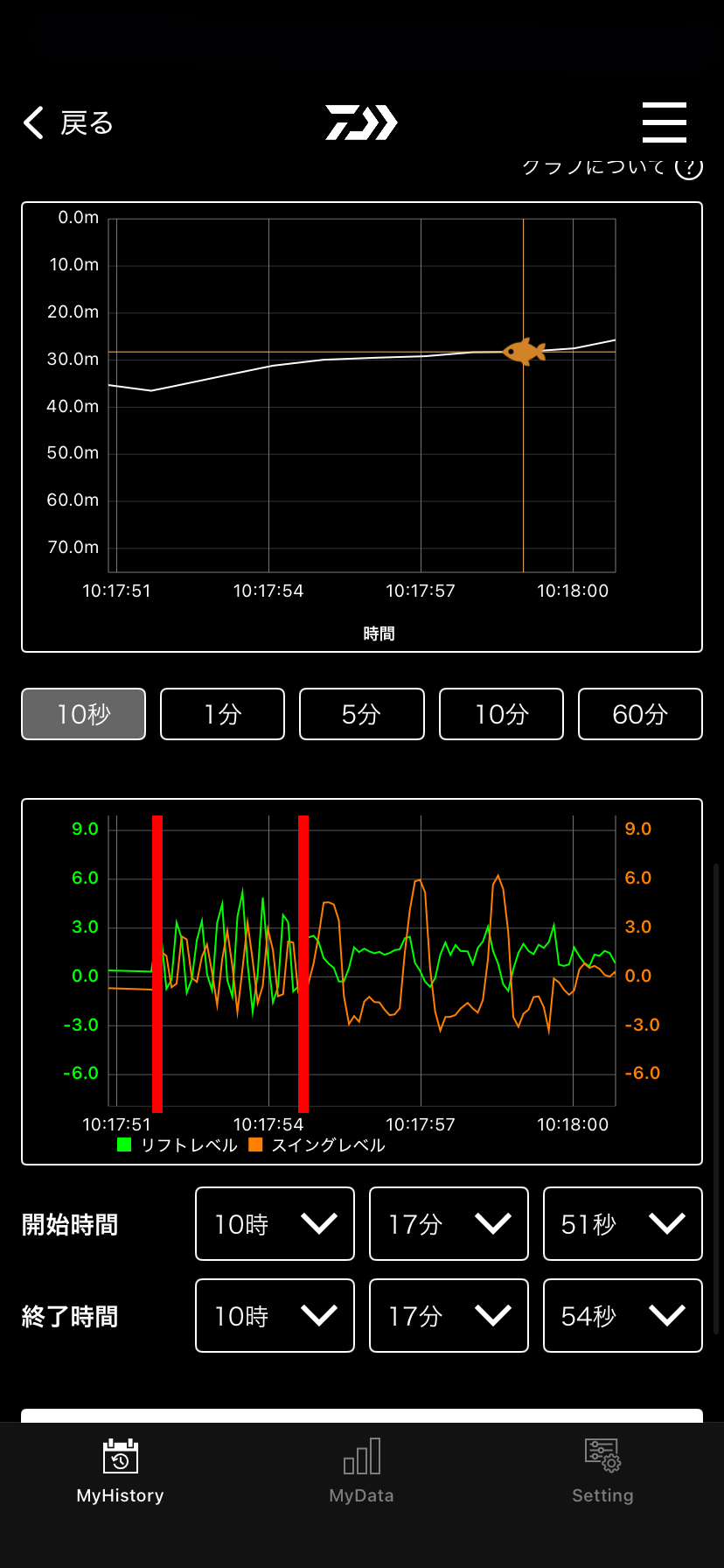The height and width of the screenshot is (1568, 724).
Task: Open the hamburger menu
Action: pyautogui.click(x=664, y=122)
